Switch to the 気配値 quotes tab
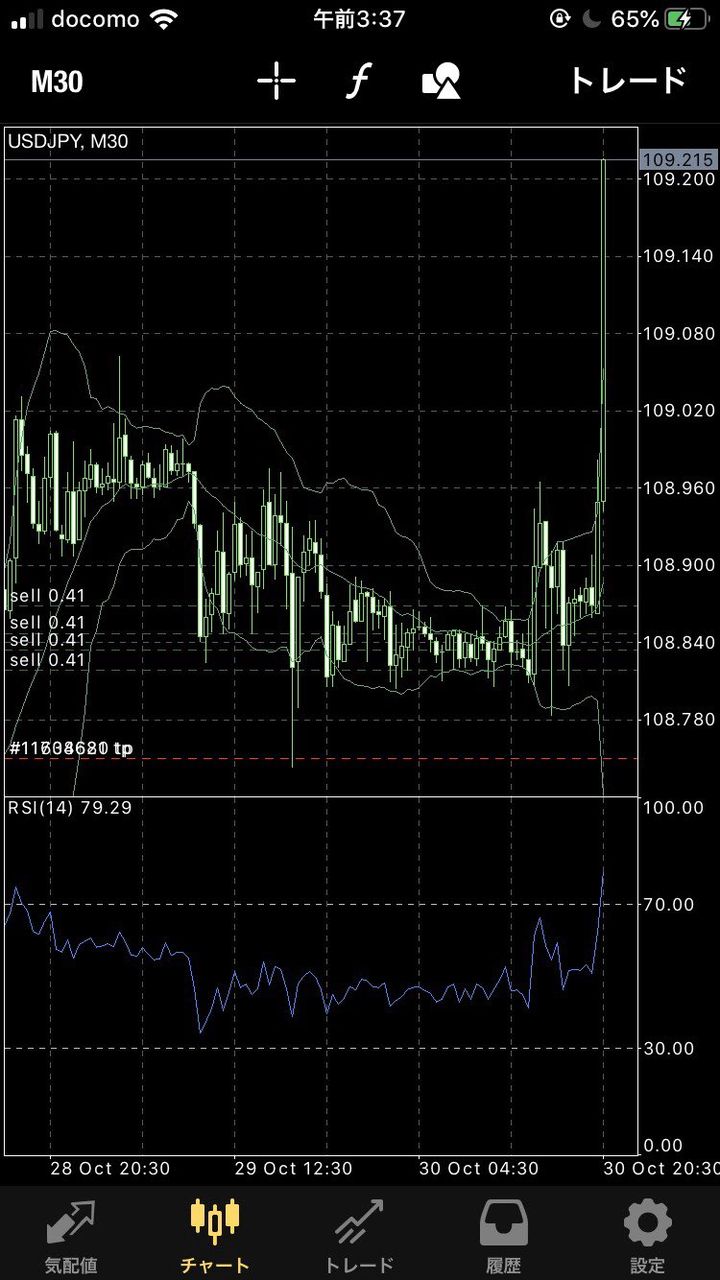Viewport: 720px width, 1280px height. point(71,1235)
